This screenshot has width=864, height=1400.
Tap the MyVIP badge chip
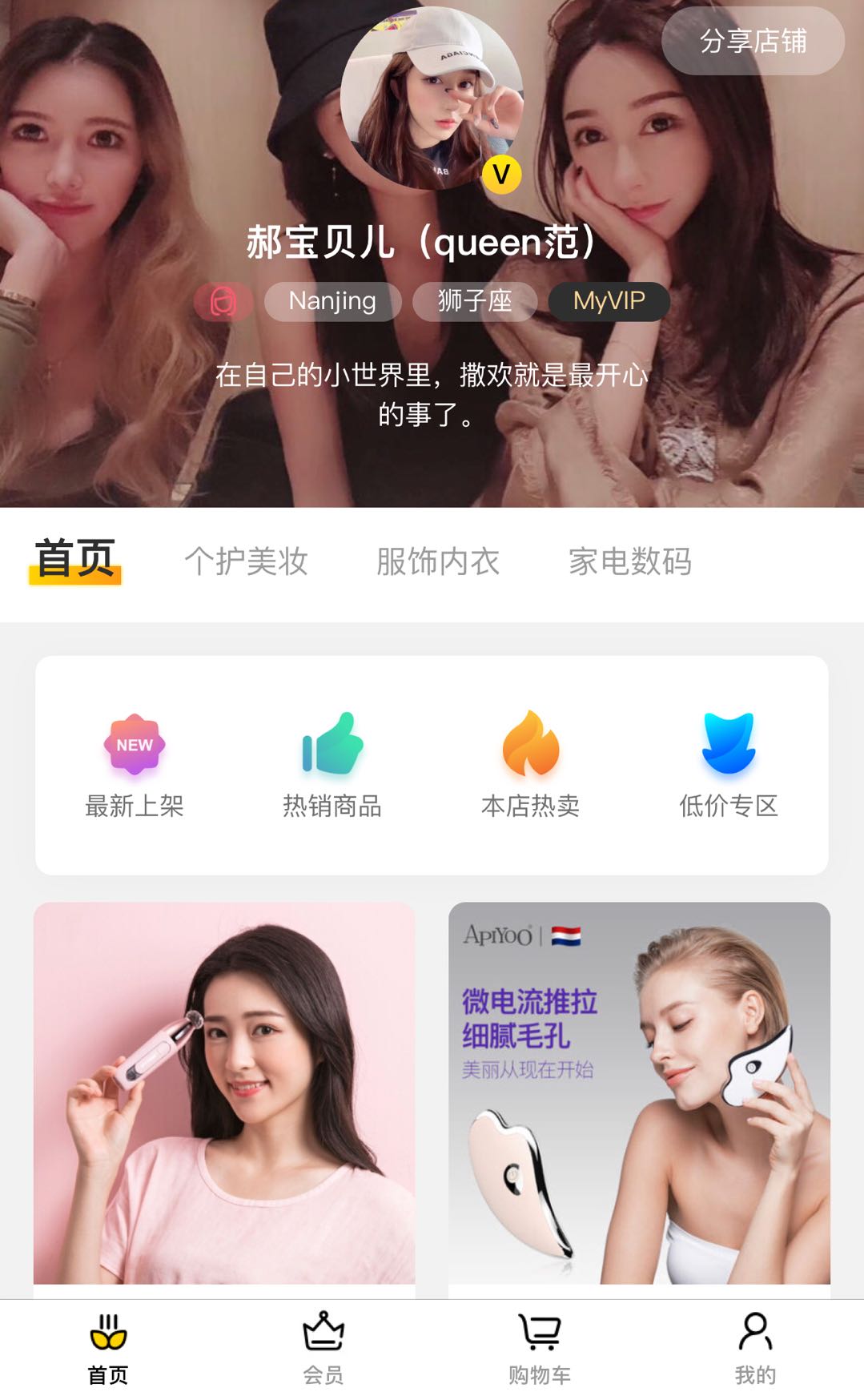click(609, 301)
